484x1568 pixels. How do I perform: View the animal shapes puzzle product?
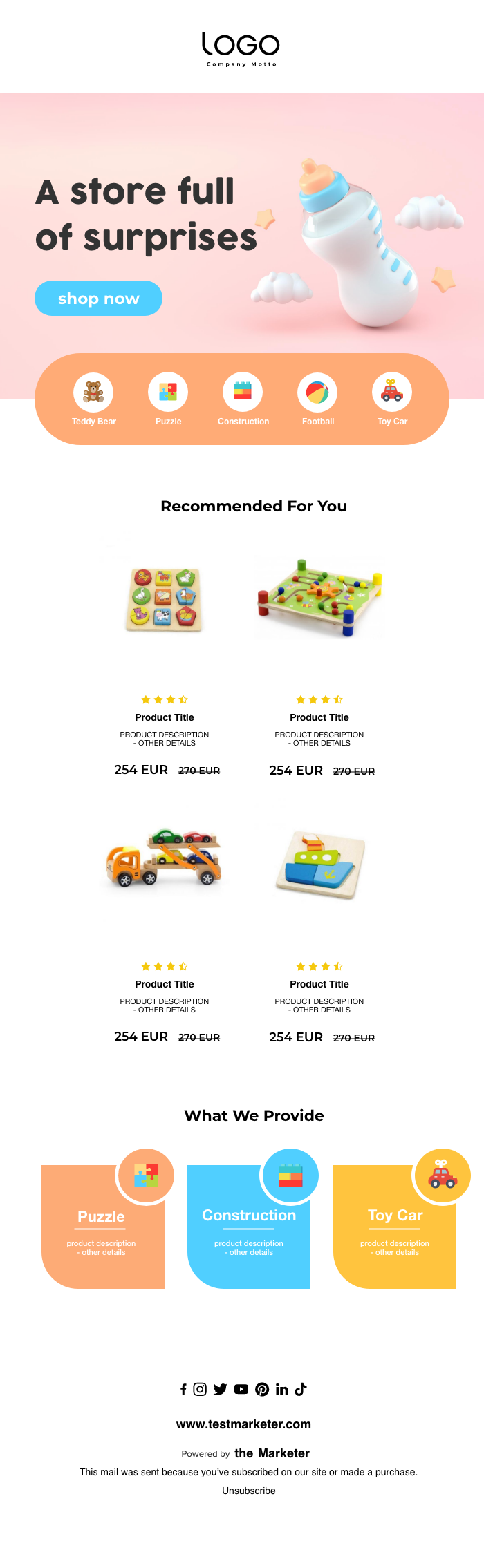pyautogui.click(x=165, y=599)
